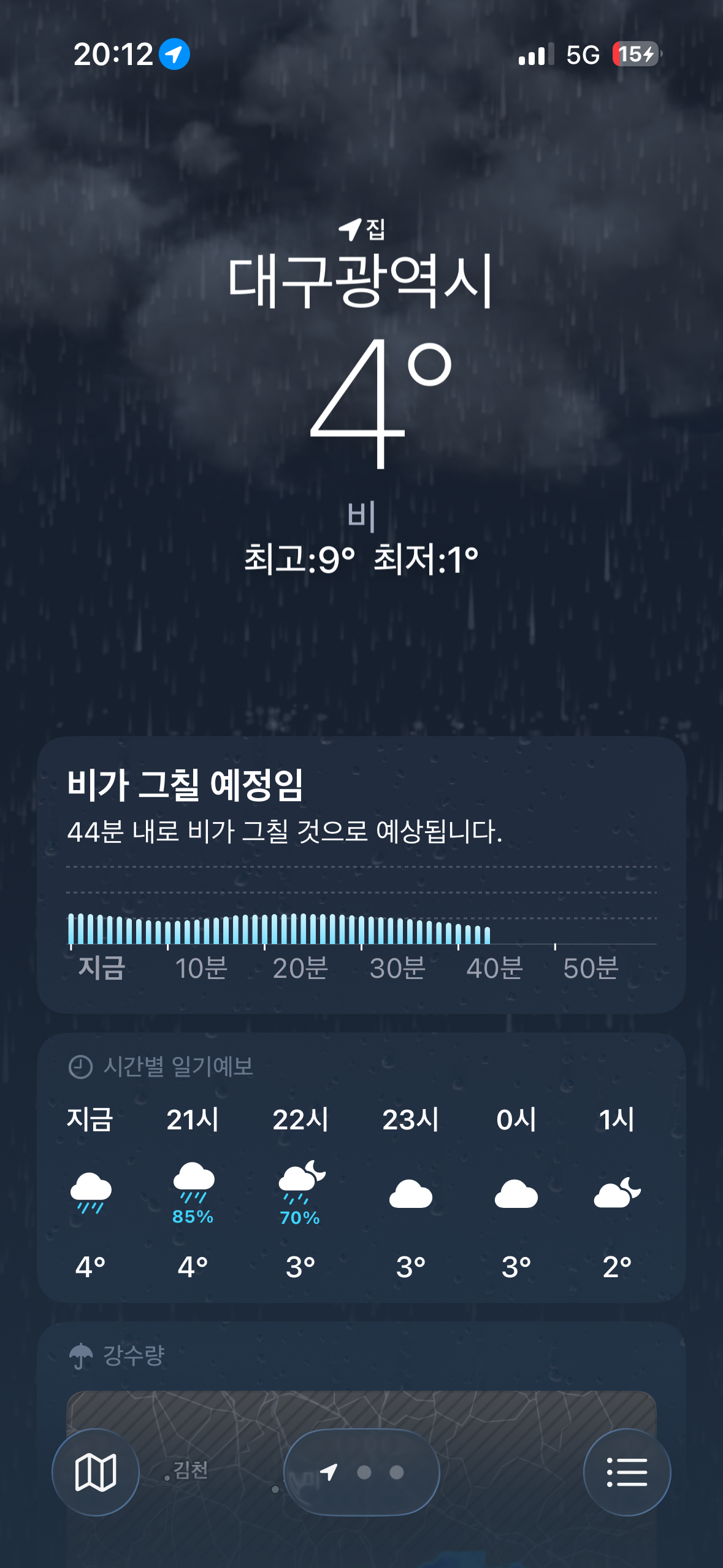723x1568 pixels.
Task: Open the weather map view
Action: click(95, 1472)
